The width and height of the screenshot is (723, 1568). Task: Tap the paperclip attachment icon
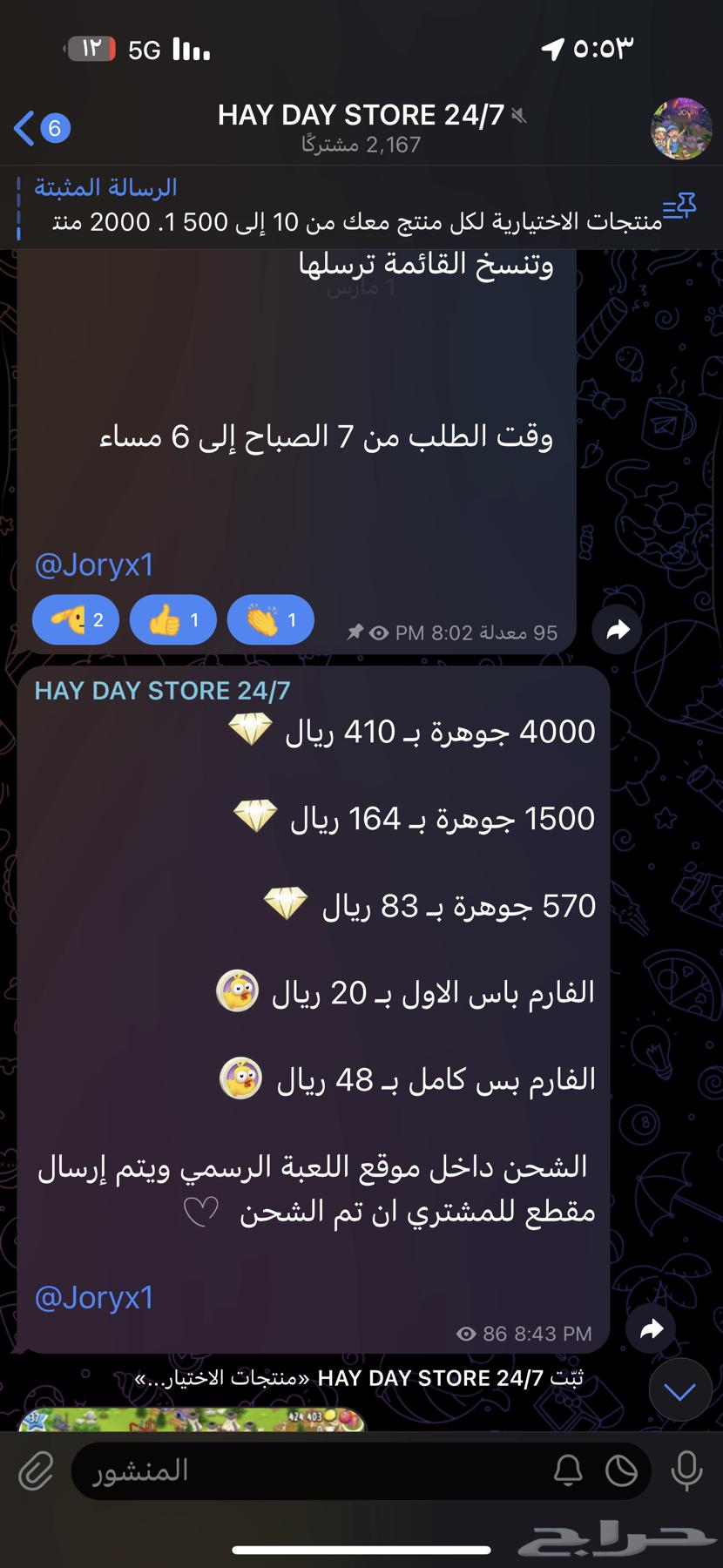pos(35,1470)
